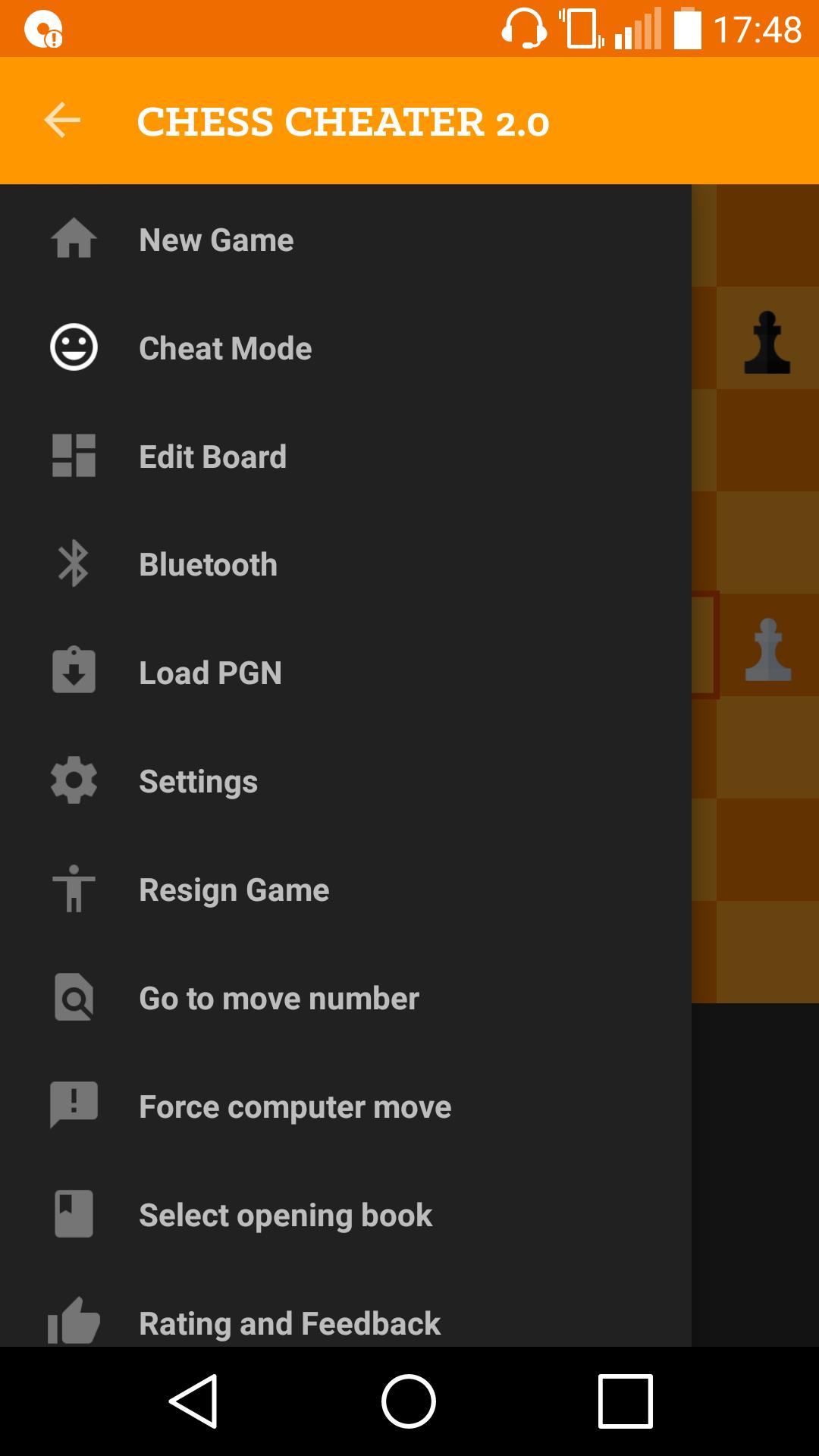The height and width of the screenshot is (1456, 819).
Task: Select Edit Board
Action: [x=212, y=457]
